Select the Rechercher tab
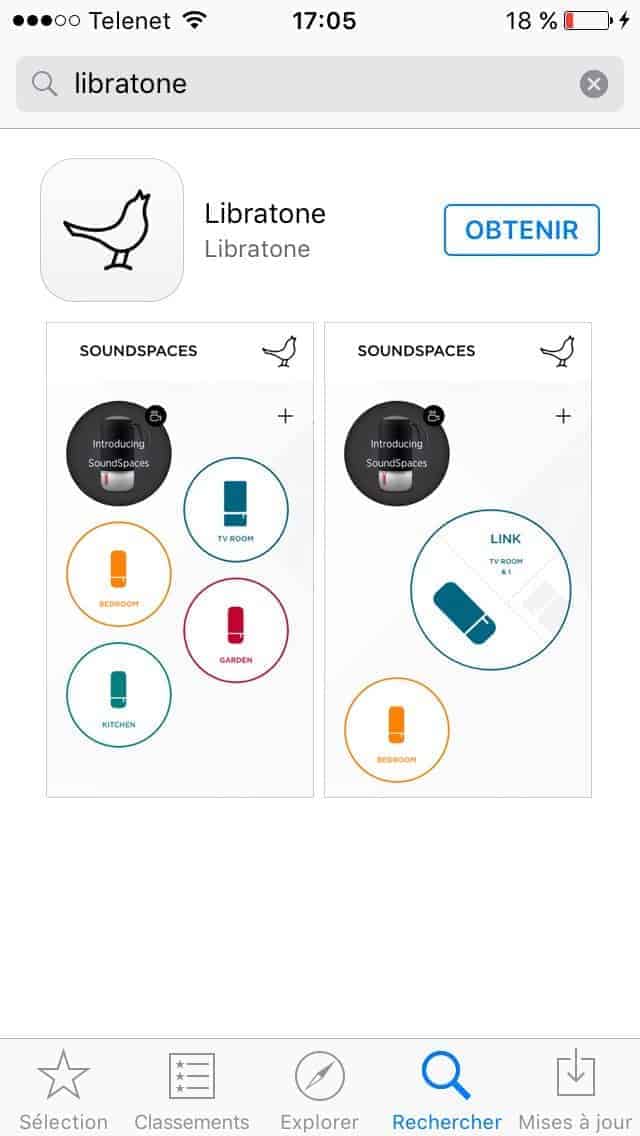640x1136 pixels. tap(447, 1088)
